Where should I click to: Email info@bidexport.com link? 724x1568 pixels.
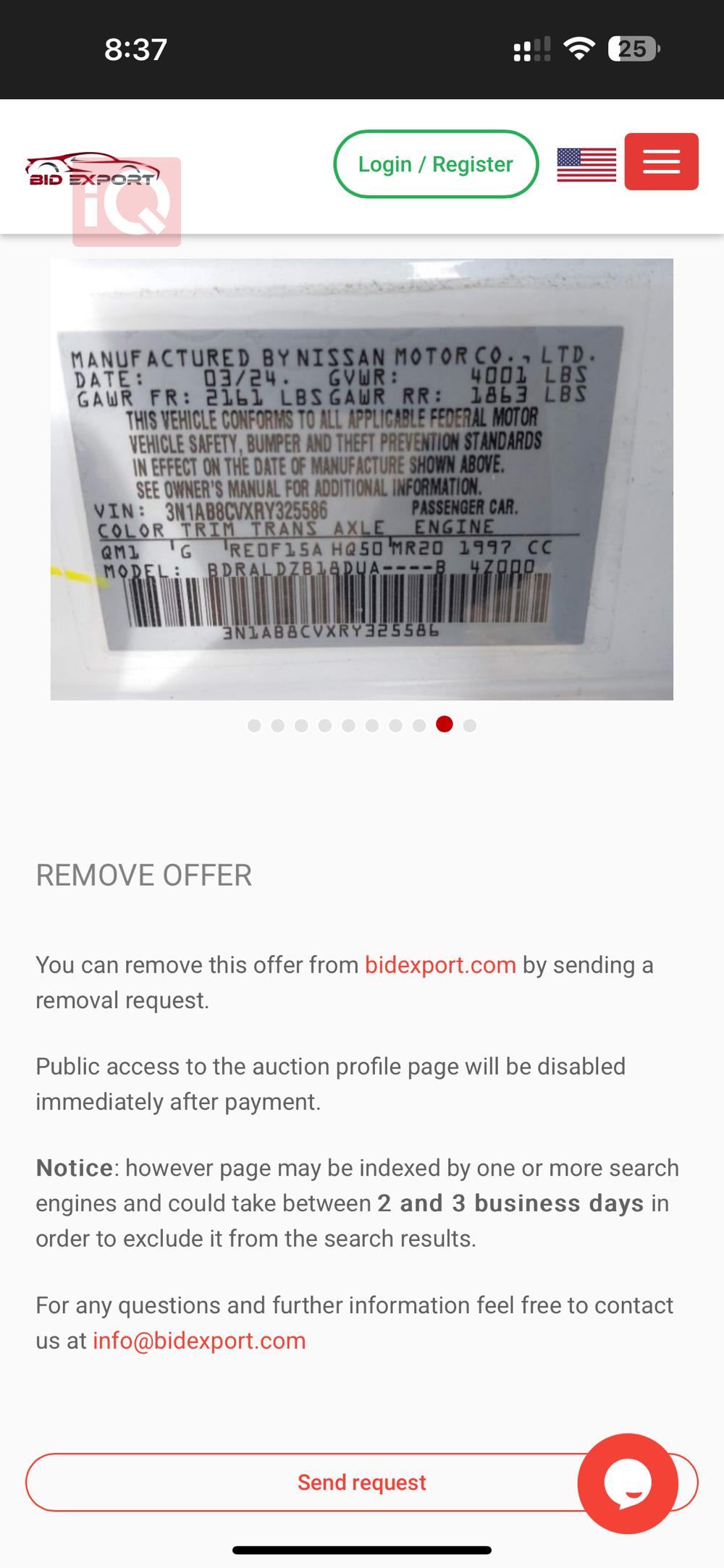click(x=199, y=1340)
